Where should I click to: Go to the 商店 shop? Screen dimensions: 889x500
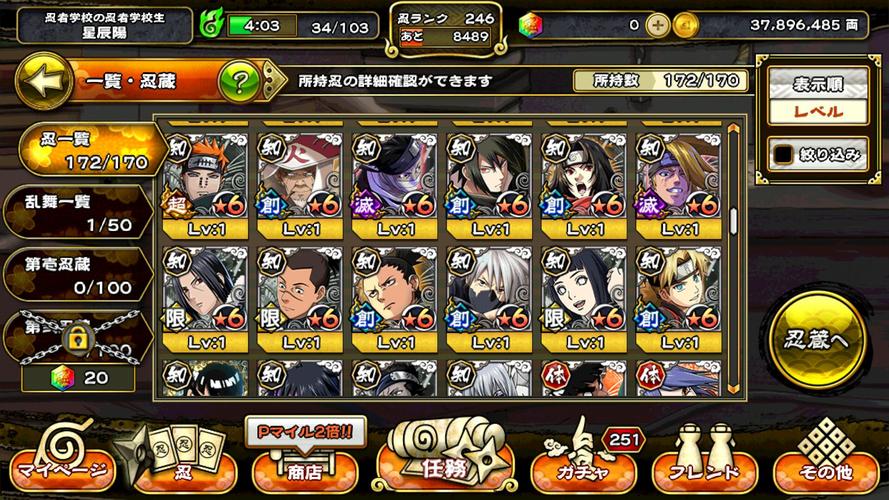point(303,462)
